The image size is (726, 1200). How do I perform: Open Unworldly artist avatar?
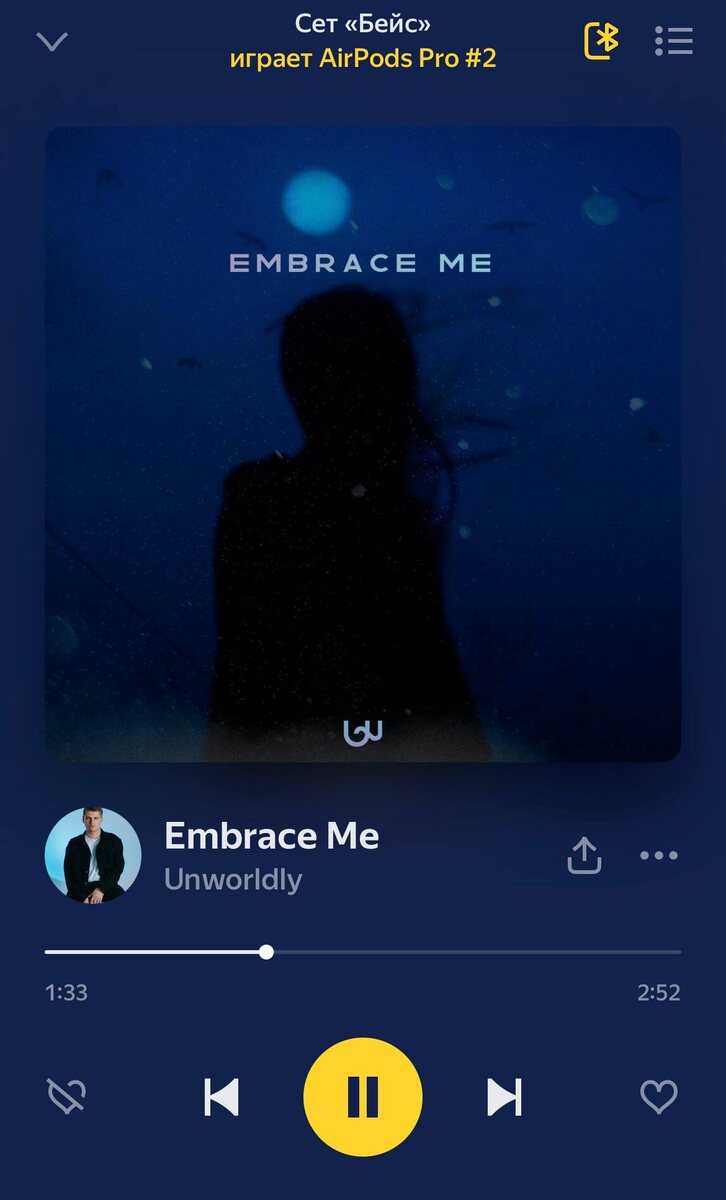tap(93, 856)
